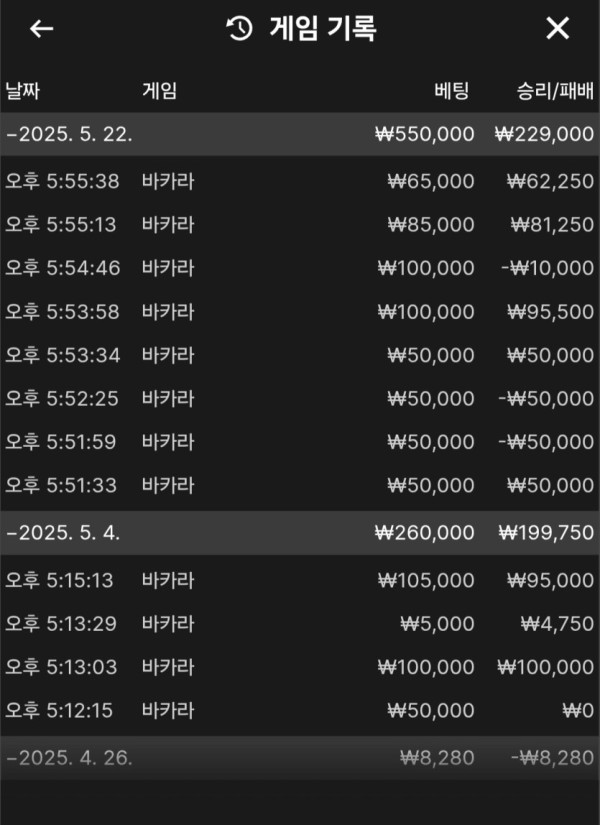600x825 pixels.
Task: Select the 5:53:34 game entry
Action: coord(300,355)
